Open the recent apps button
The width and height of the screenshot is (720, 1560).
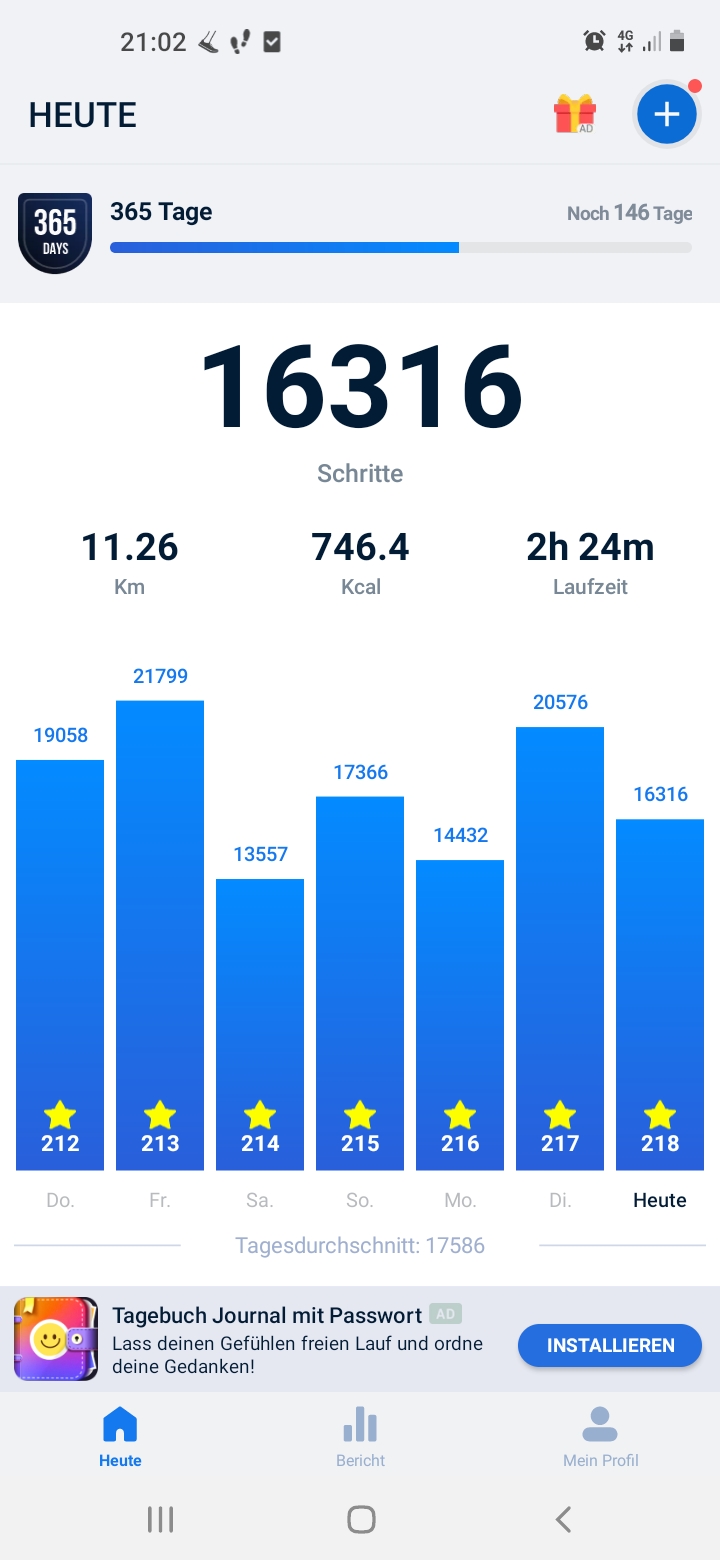tap(160, 1520)
